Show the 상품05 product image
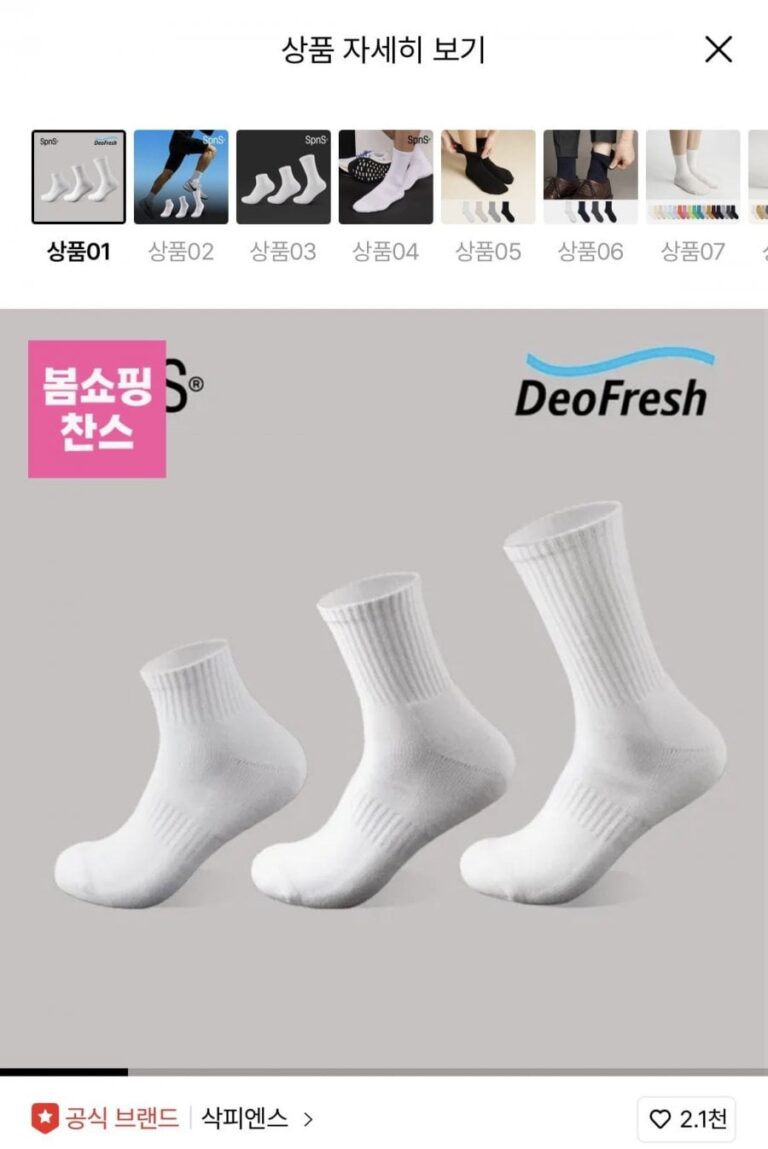Viewport: 768px width, 1149px height. [488, 177]
